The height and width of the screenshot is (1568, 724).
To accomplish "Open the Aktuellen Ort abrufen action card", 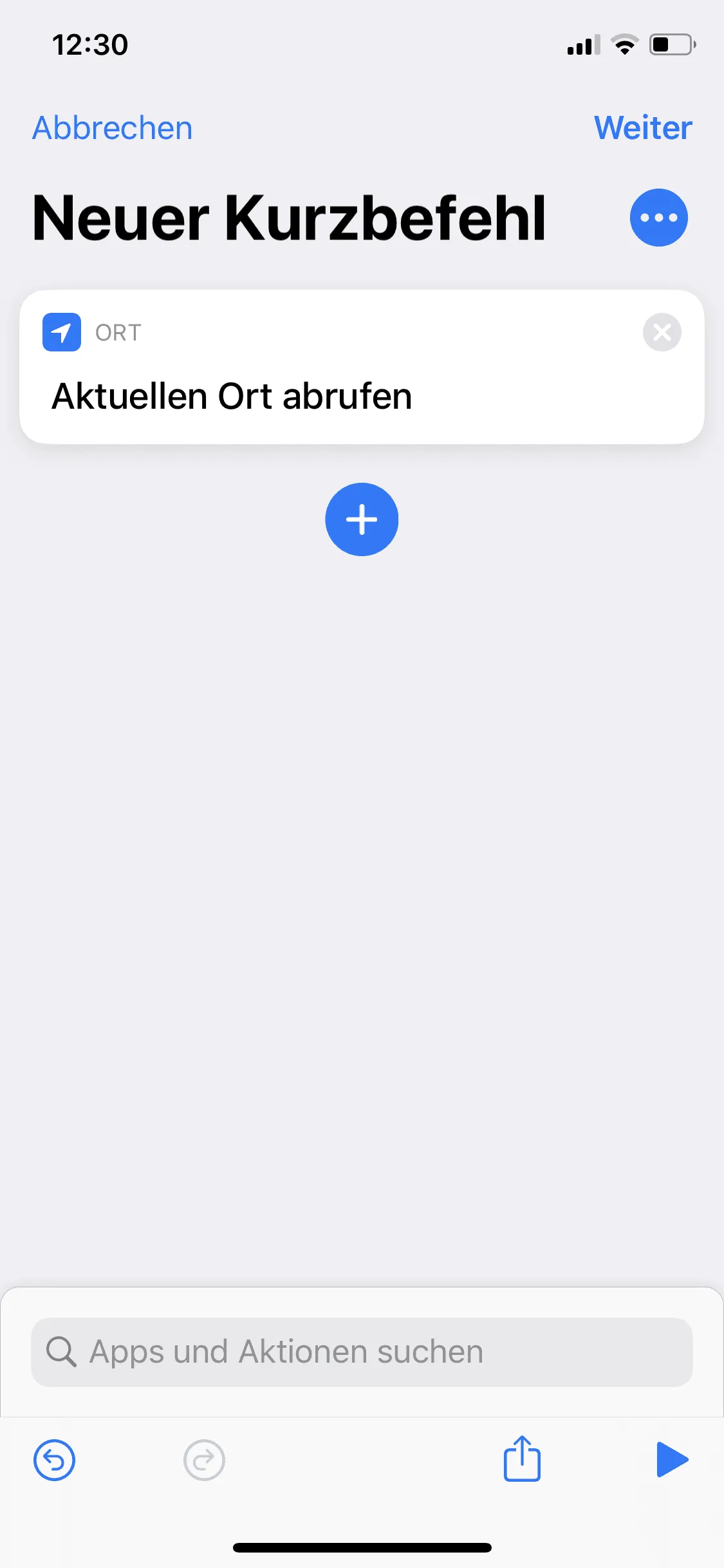I will (362, 367).
